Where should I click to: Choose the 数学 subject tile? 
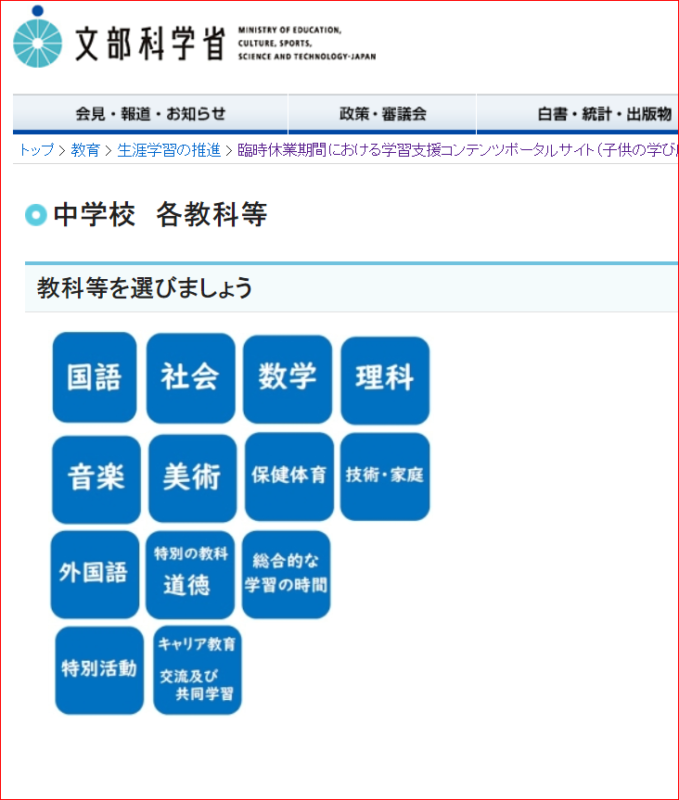coord(287,377)
